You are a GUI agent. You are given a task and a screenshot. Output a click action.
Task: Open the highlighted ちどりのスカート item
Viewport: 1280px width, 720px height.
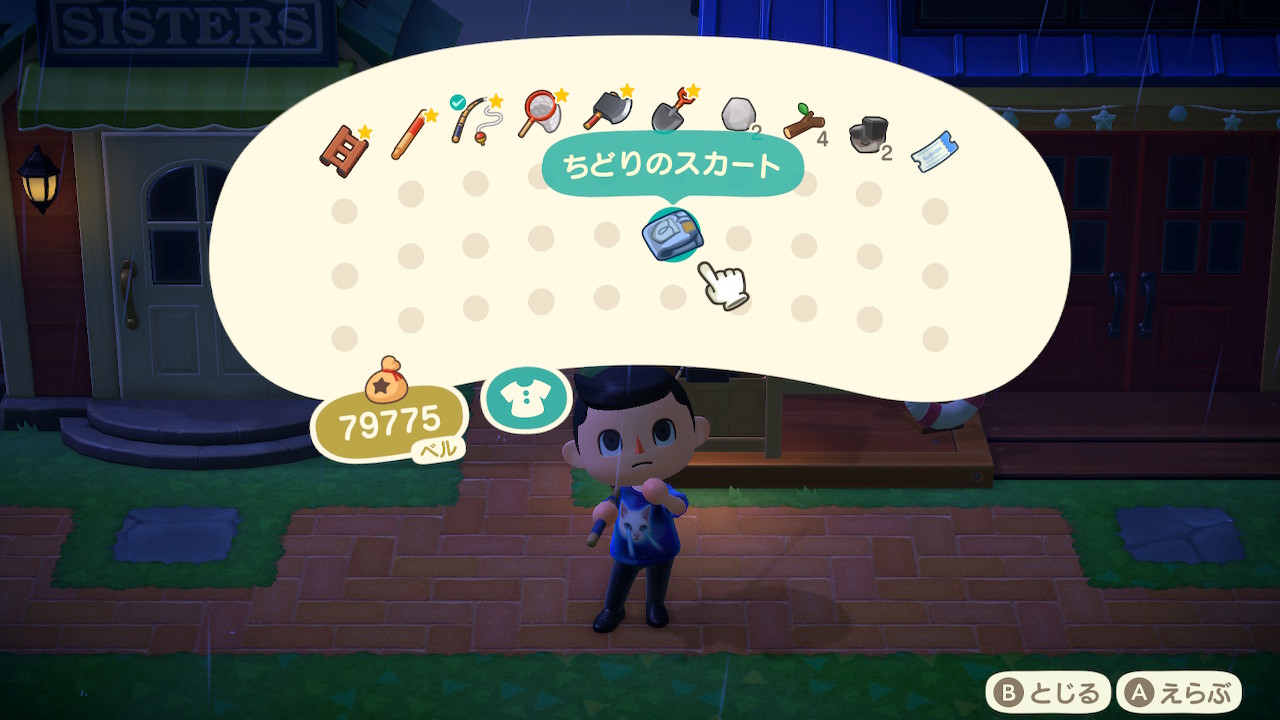point(672,235)
